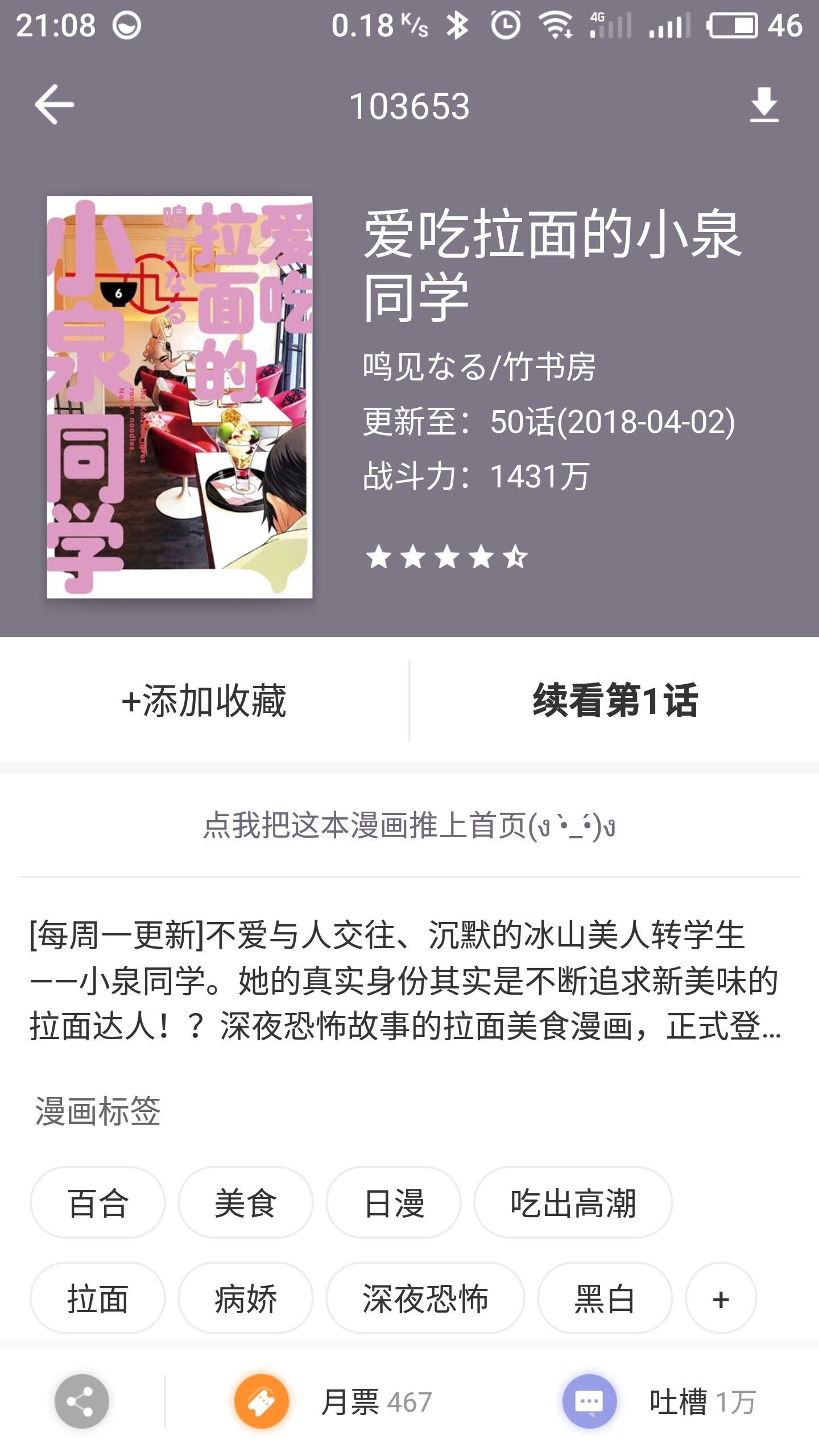Add a new tag with the plus chip
This screenshot has height=1456, width=819.
[x=721, y=1298]
